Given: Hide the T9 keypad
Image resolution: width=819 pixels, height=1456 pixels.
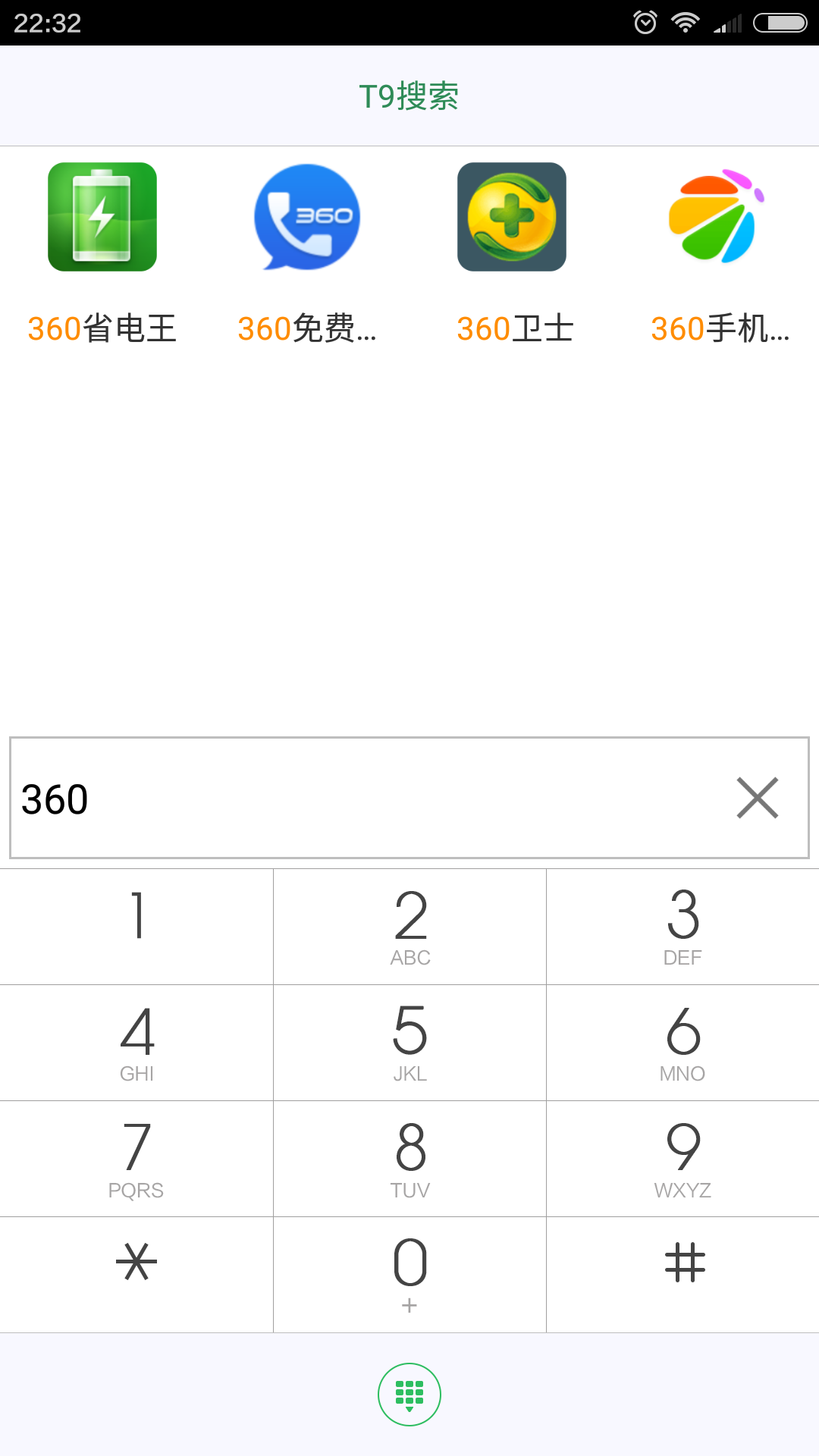Looking at the screenshot, I should point(409,1395).
